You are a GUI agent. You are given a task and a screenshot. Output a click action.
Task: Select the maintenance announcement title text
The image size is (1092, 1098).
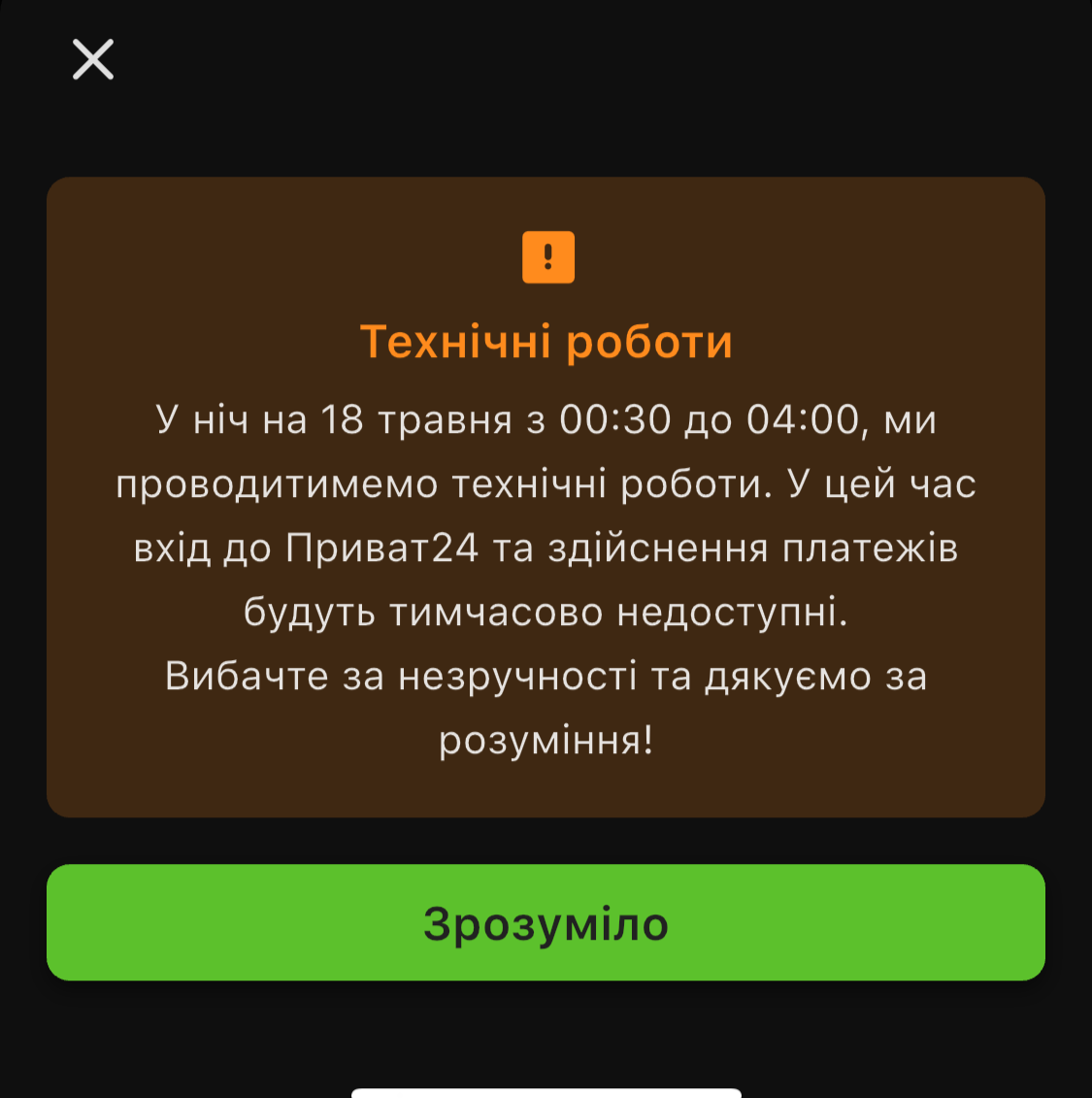(548, 342)
